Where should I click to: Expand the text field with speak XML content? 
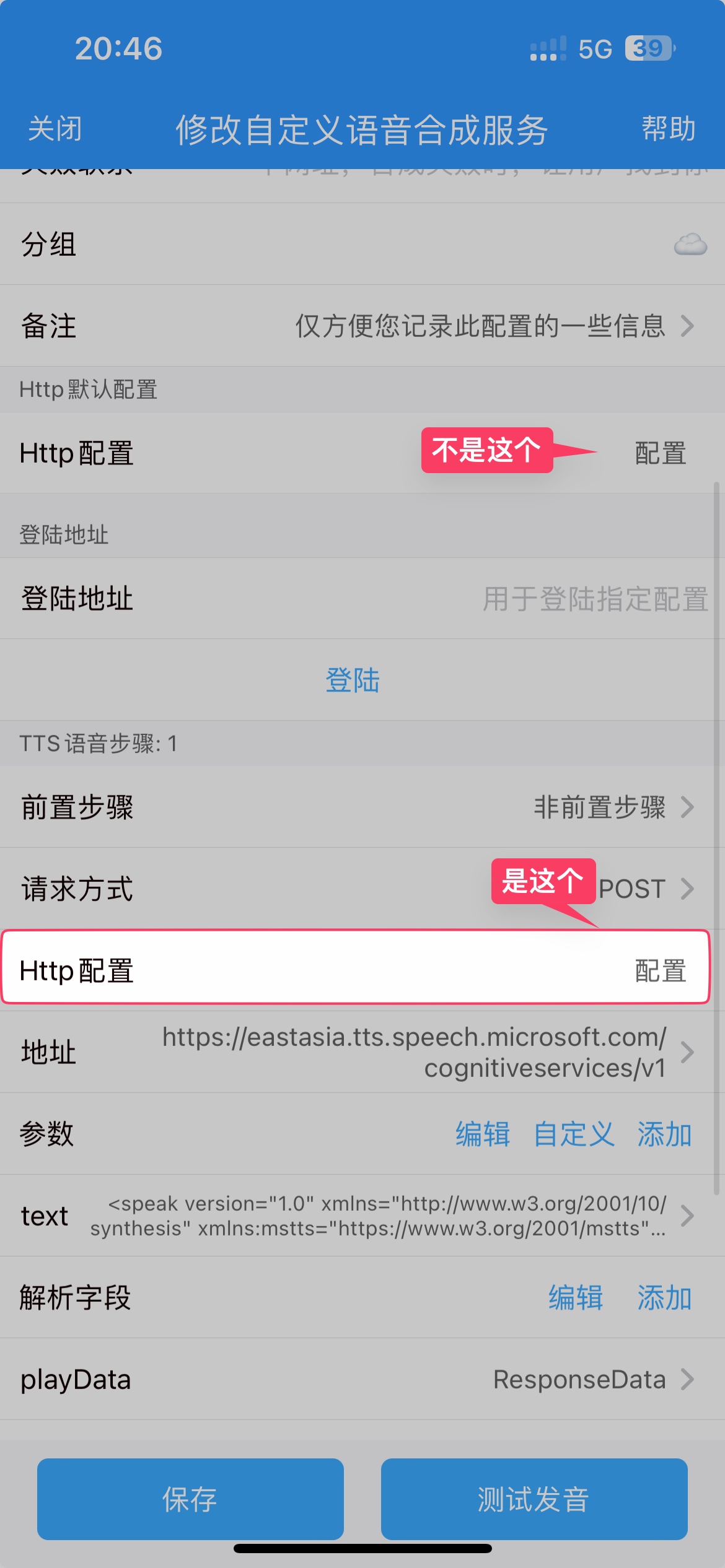coord(362,1216)
